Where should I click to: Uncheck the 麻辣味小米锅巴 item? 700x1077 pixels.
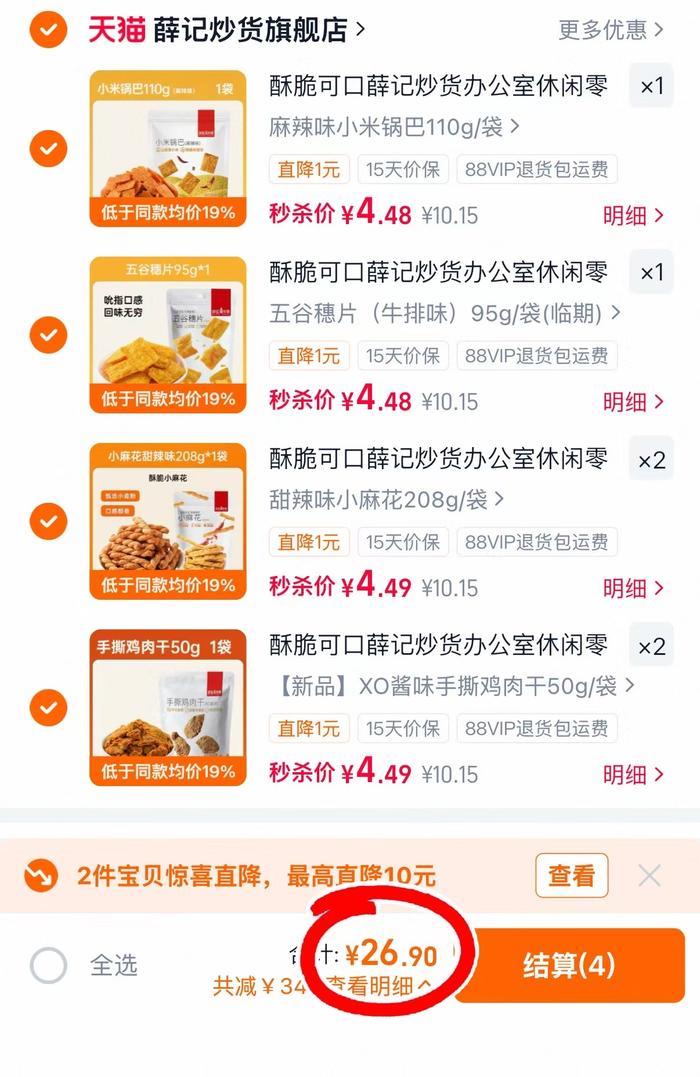point(49,148)
